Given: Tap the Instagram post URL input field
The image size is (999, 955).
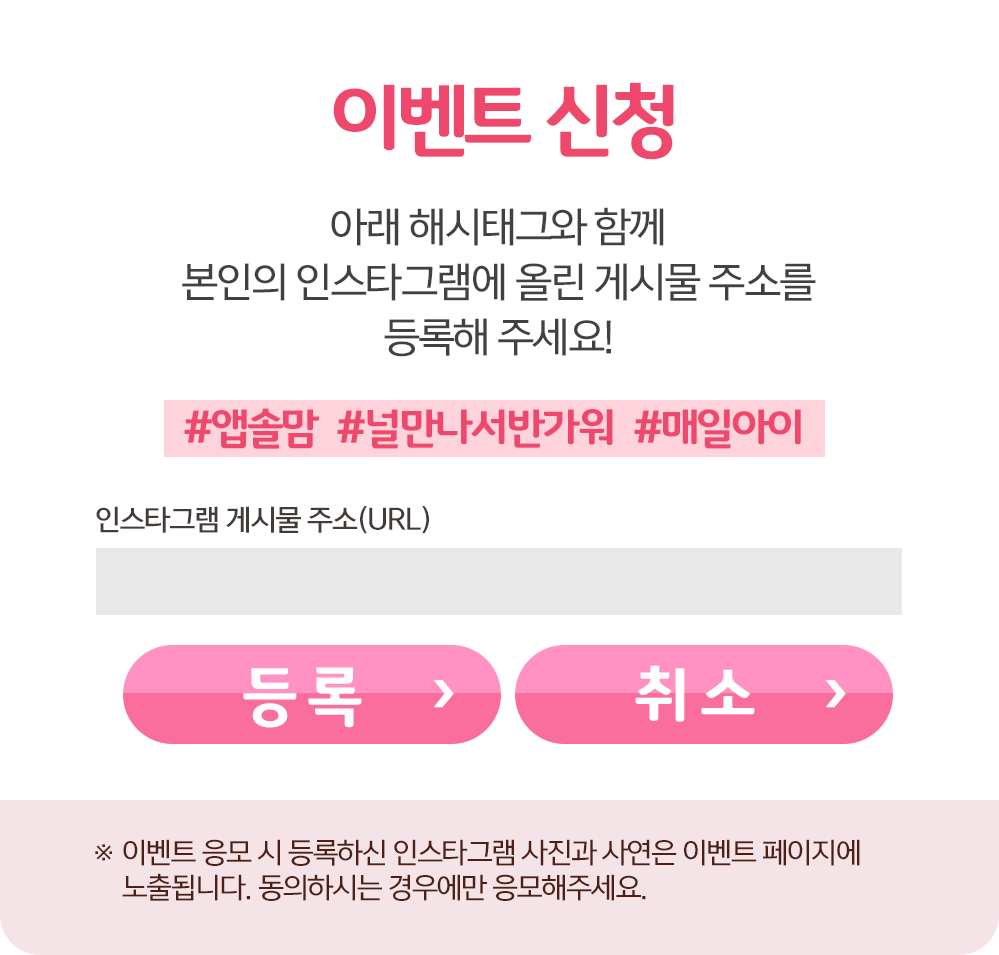Looking at the screenshot, I should pos(498,581).
